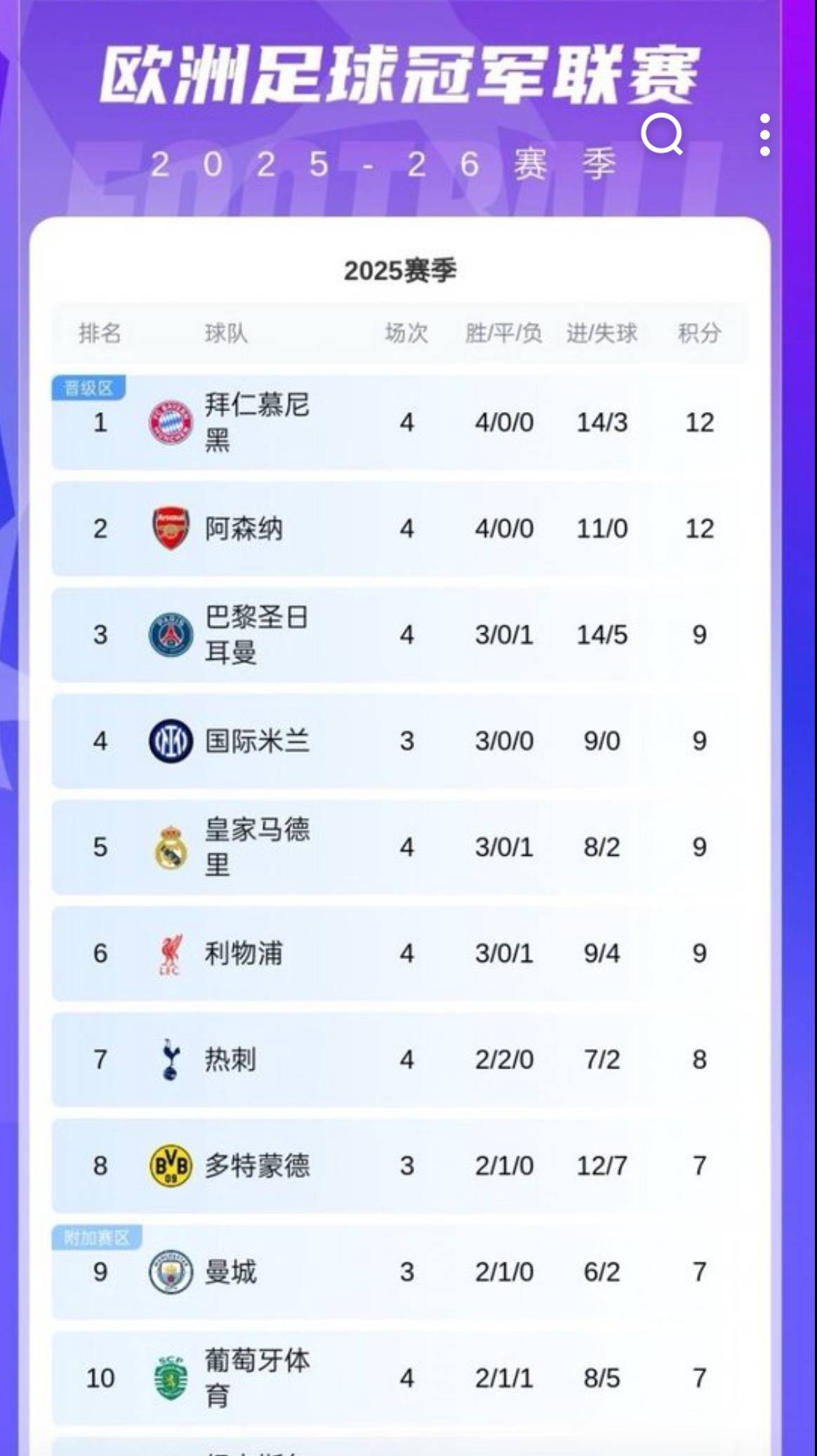Image resolution: width=817 pixels, height=1456 pixels.
Task: Tap the search magnifier icon
Action: [662, 134]
